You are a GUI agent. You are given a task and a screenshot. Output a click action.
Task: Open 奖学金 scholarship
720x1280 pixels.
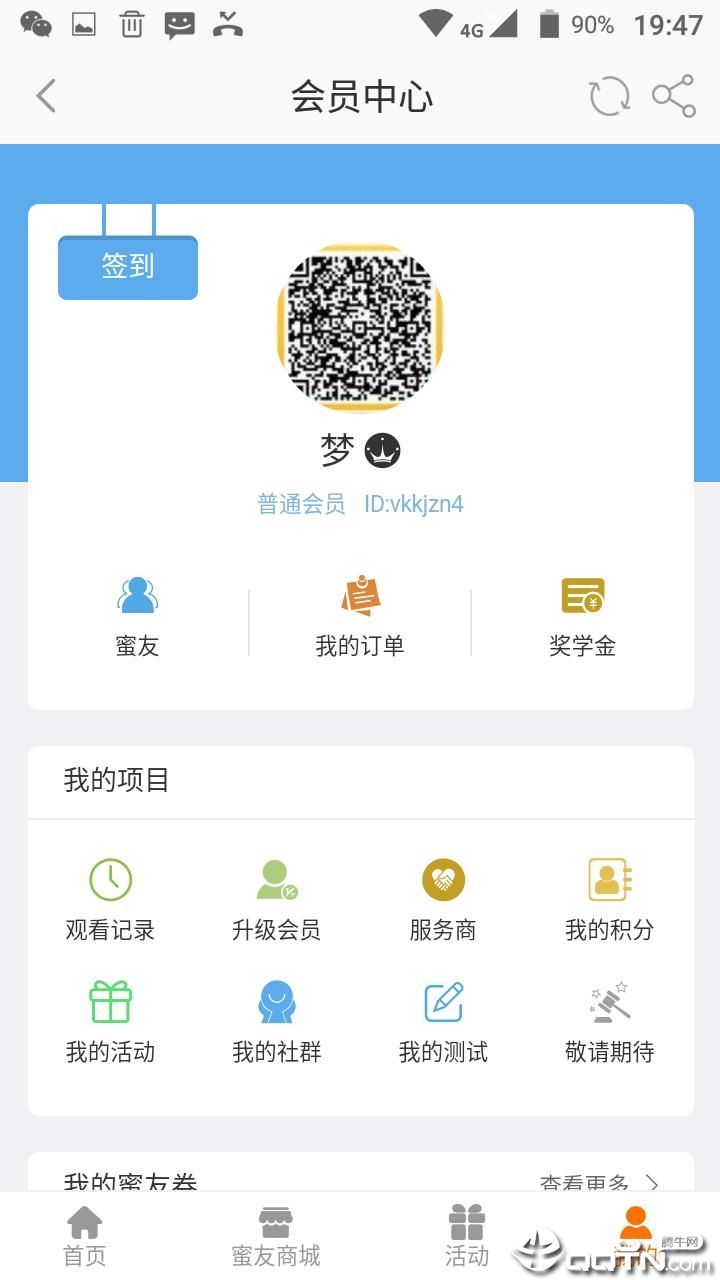[582, 617]
